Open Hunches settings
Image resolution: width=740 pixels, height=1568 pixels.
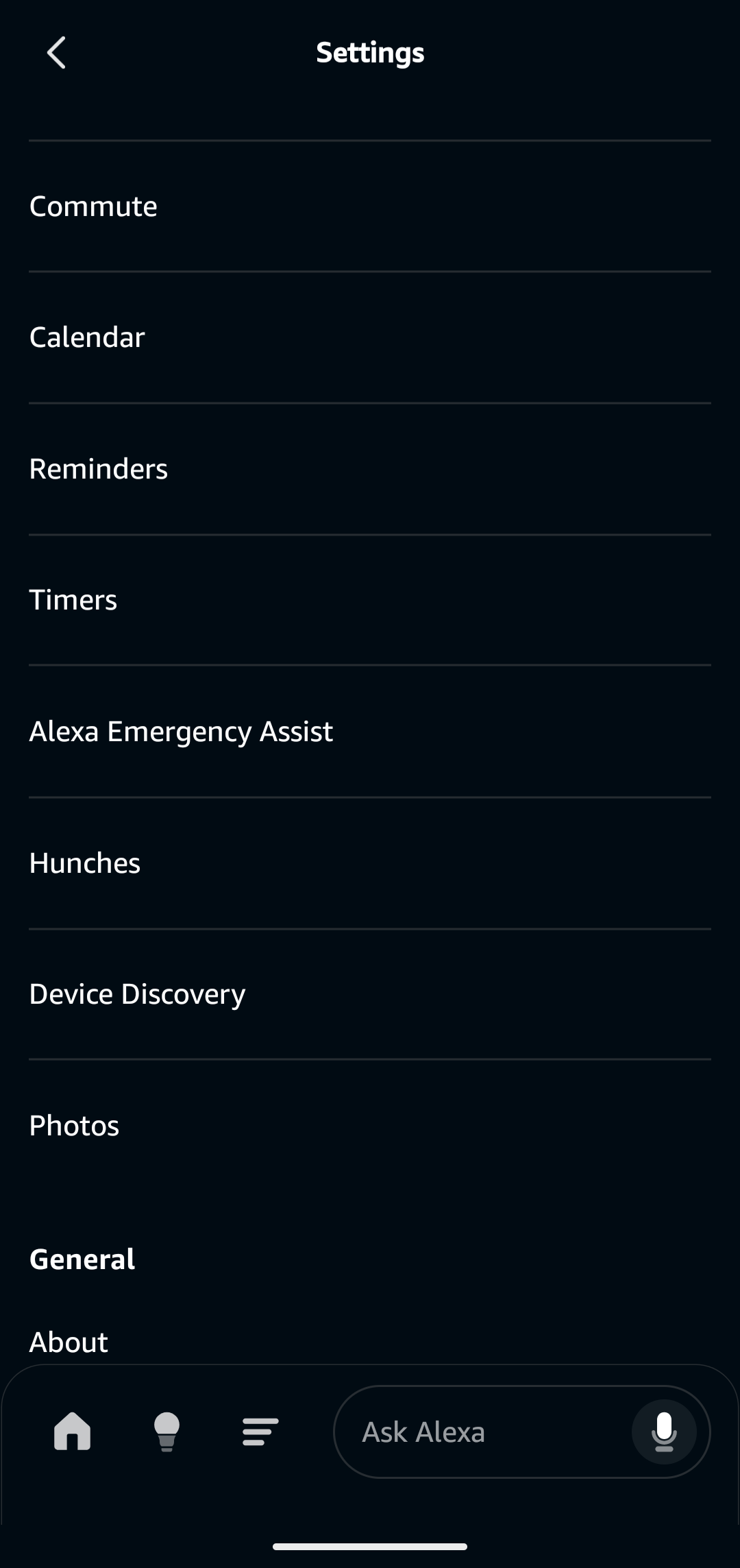point(370,863)
